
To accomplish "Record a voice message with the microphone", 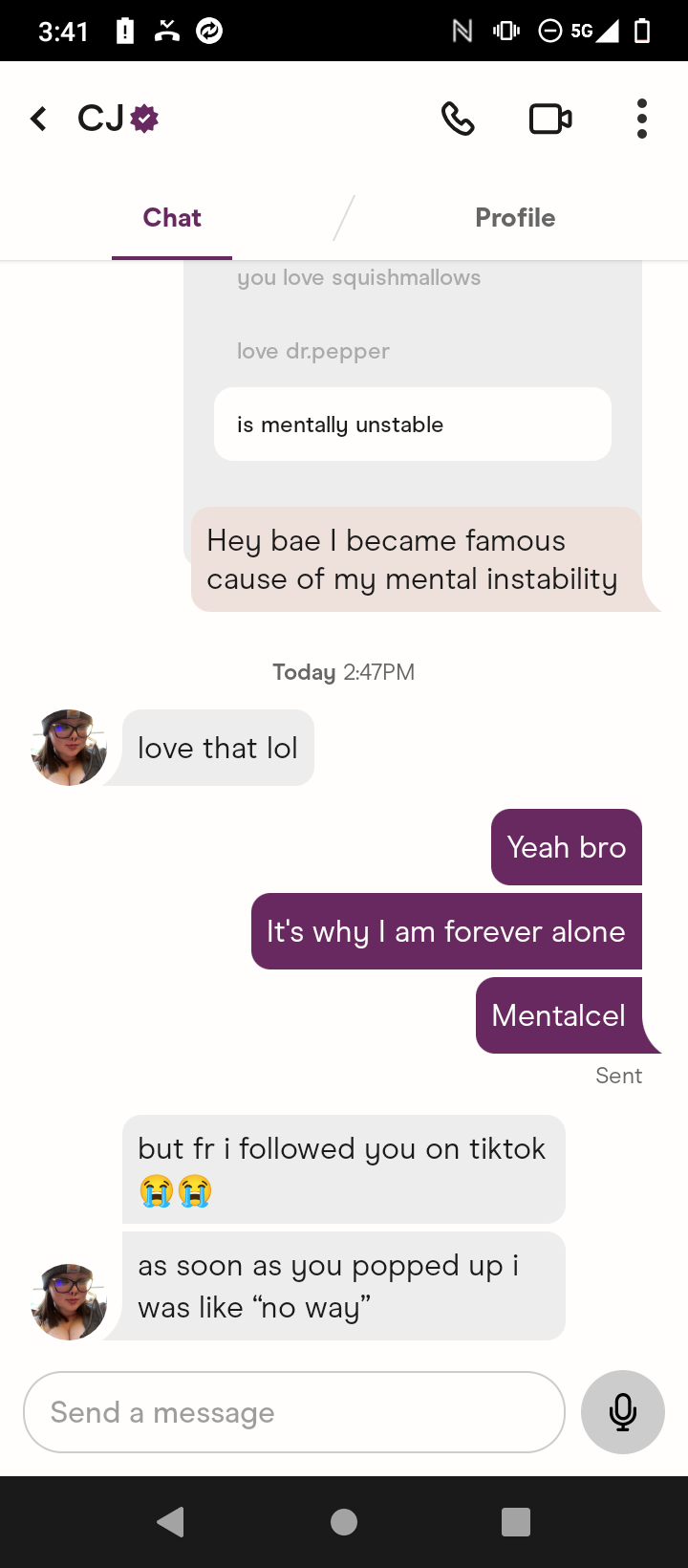I will point(623,1412).
